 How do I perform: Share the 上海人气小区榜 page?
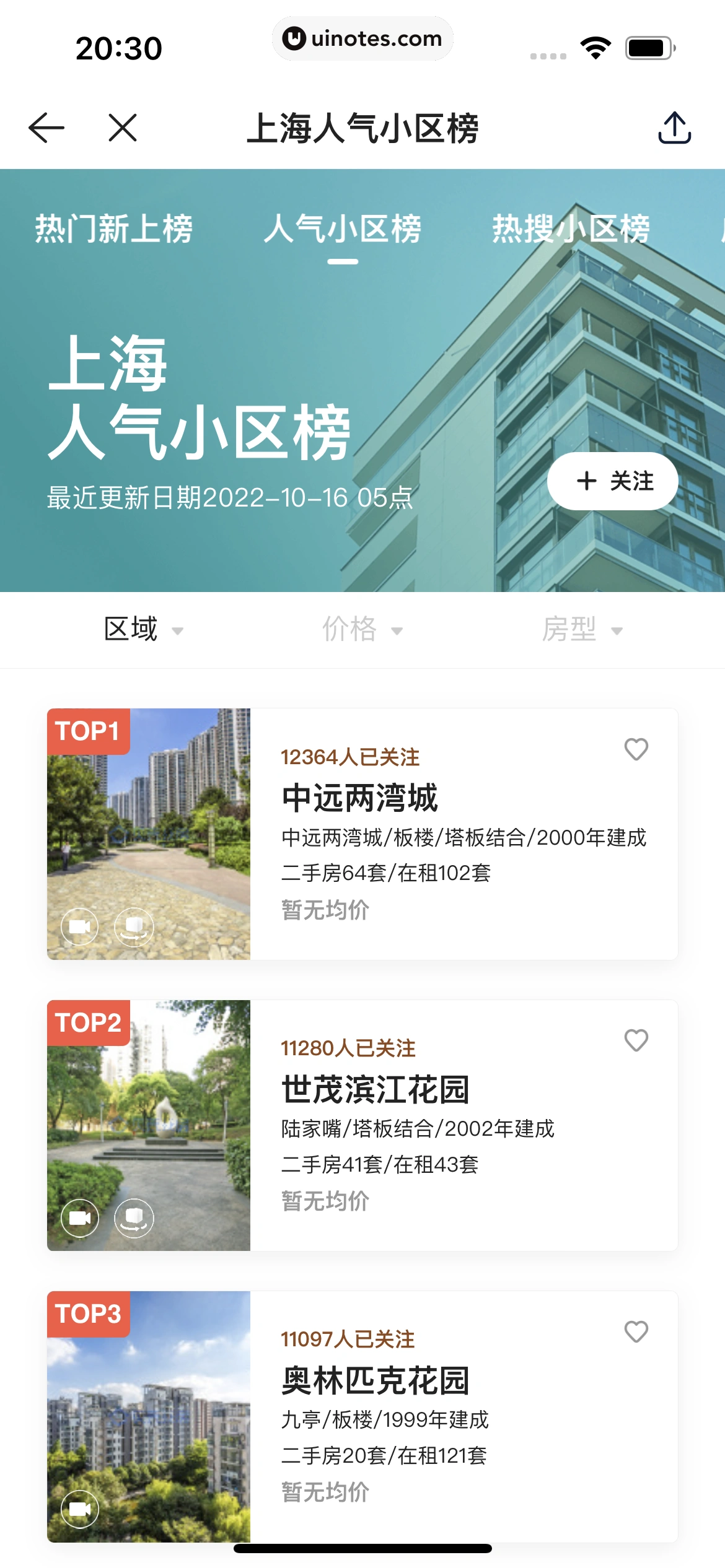click(674, 128)
